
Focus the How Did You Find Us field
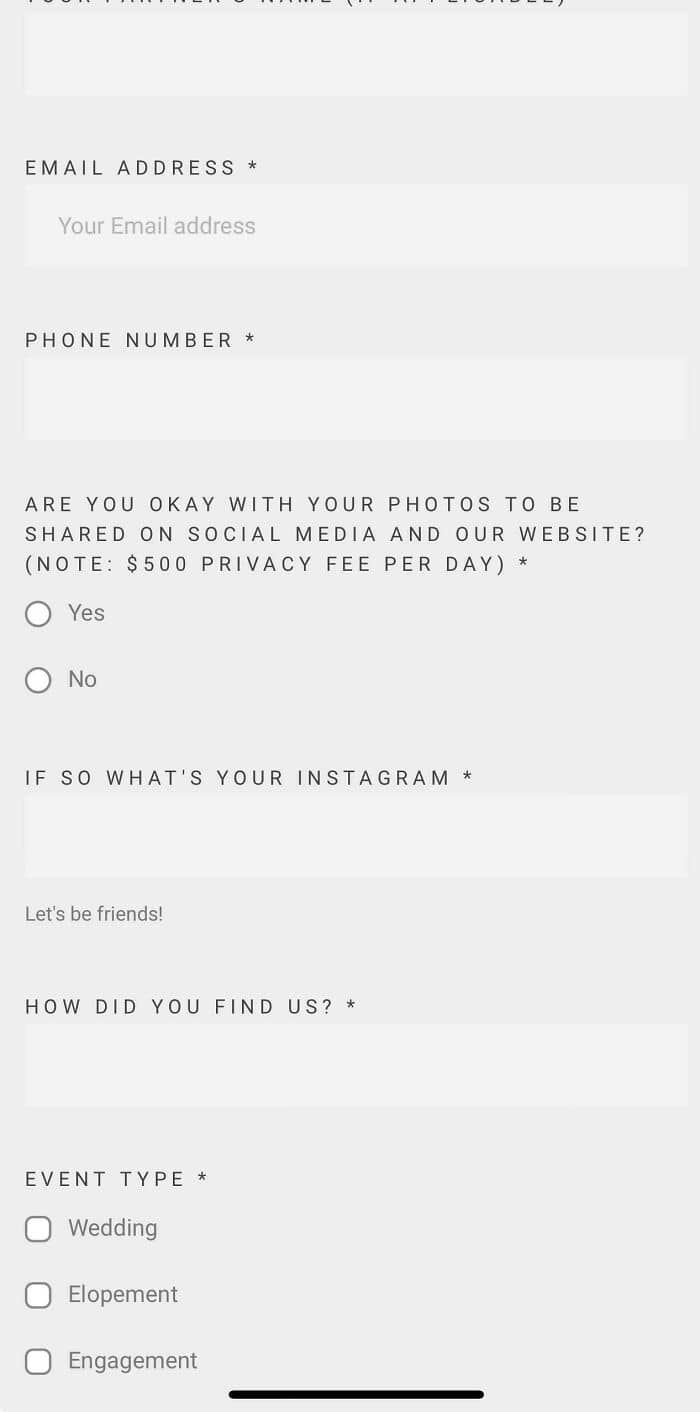[x=356, y=1065]
